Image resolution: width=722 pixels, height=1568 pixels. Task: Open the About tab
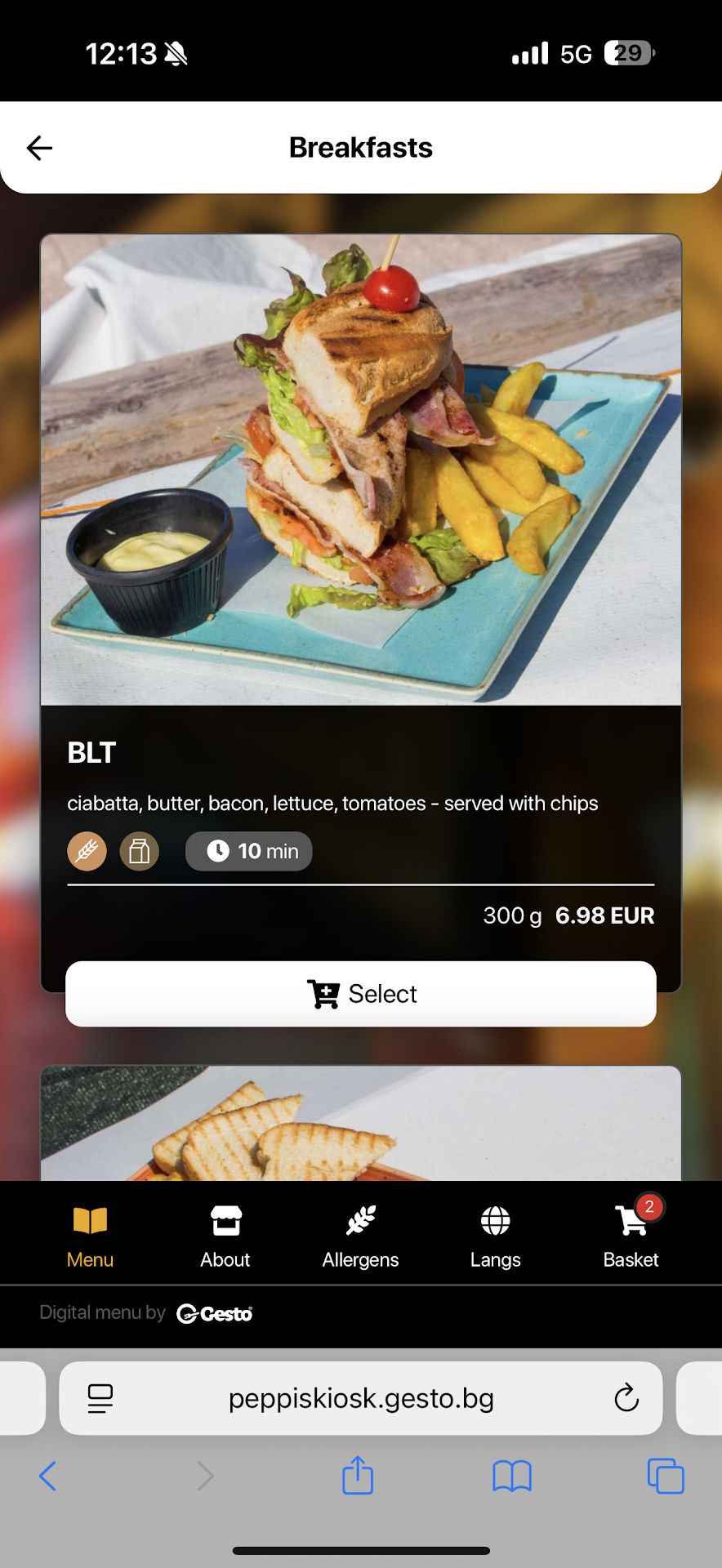[x=225, y=1236]
